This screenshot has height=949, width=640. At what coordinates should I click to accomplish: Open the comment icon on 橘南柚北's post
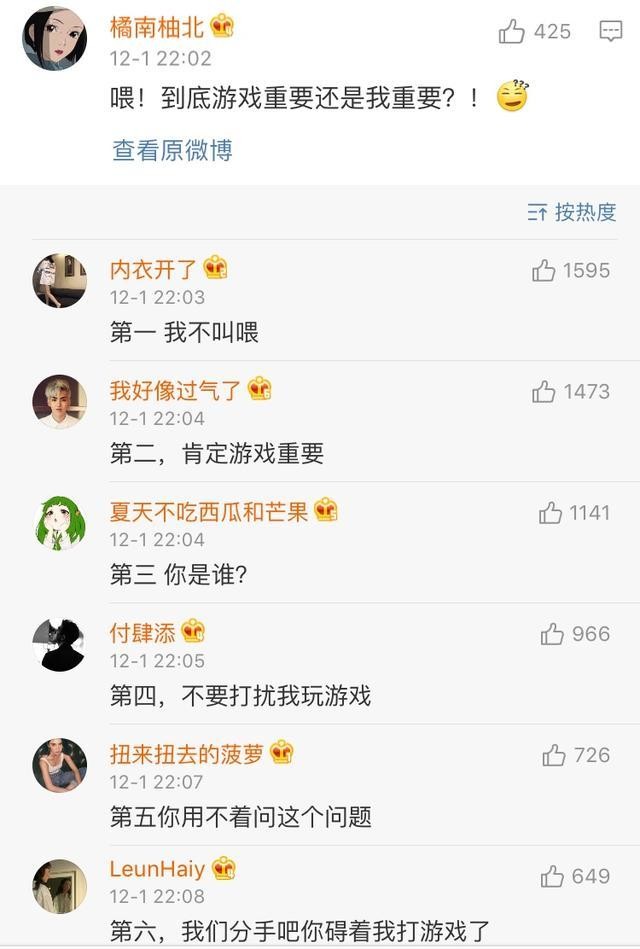coord(610,32)
